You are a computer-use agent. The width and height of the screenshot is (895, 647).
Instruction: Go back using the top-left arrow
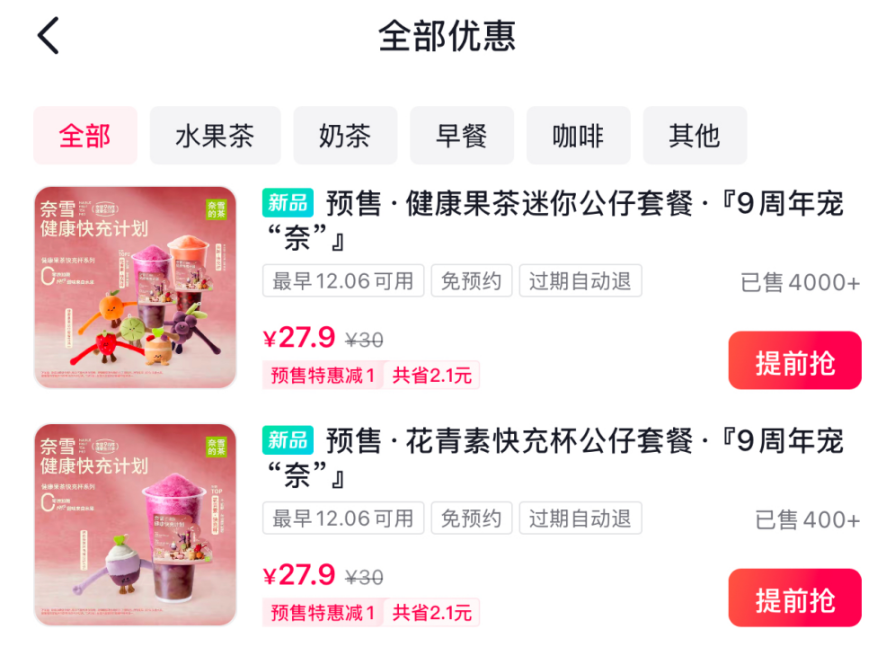[48, 36]
